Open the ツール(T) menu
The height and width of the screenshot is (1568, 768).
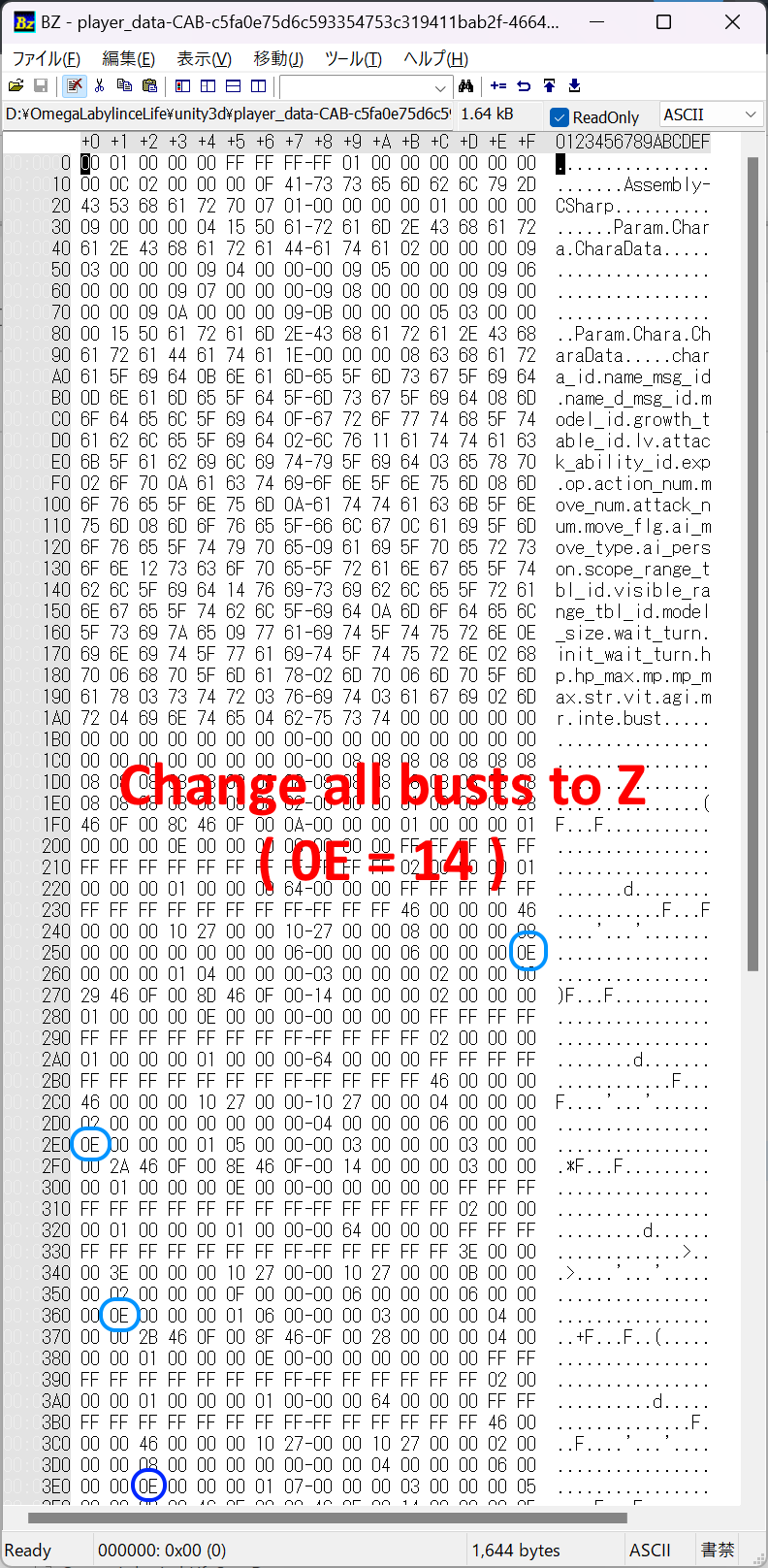coord(353,59)
